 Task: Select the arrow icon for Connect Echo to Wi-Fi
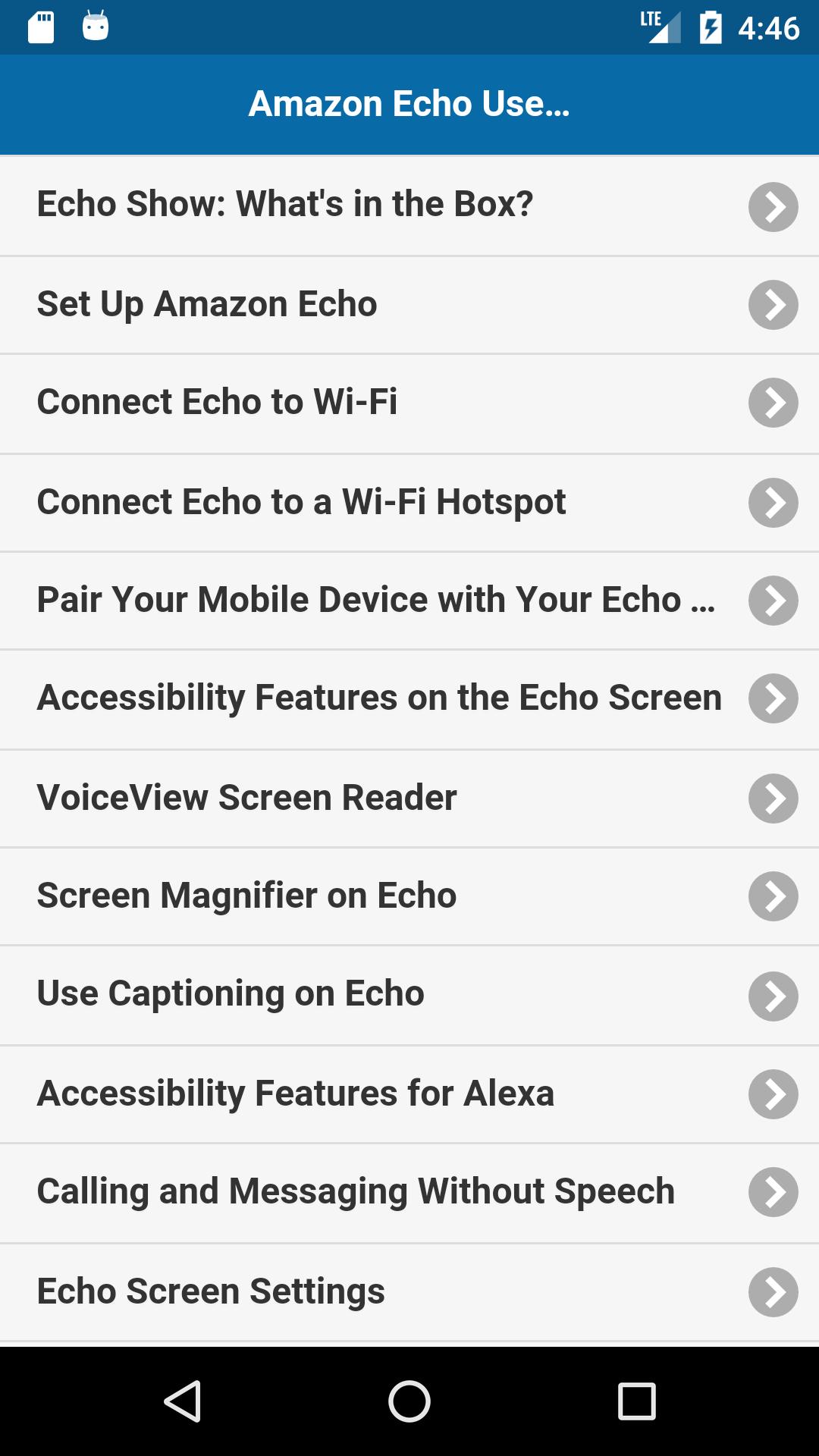pos(773,403)
